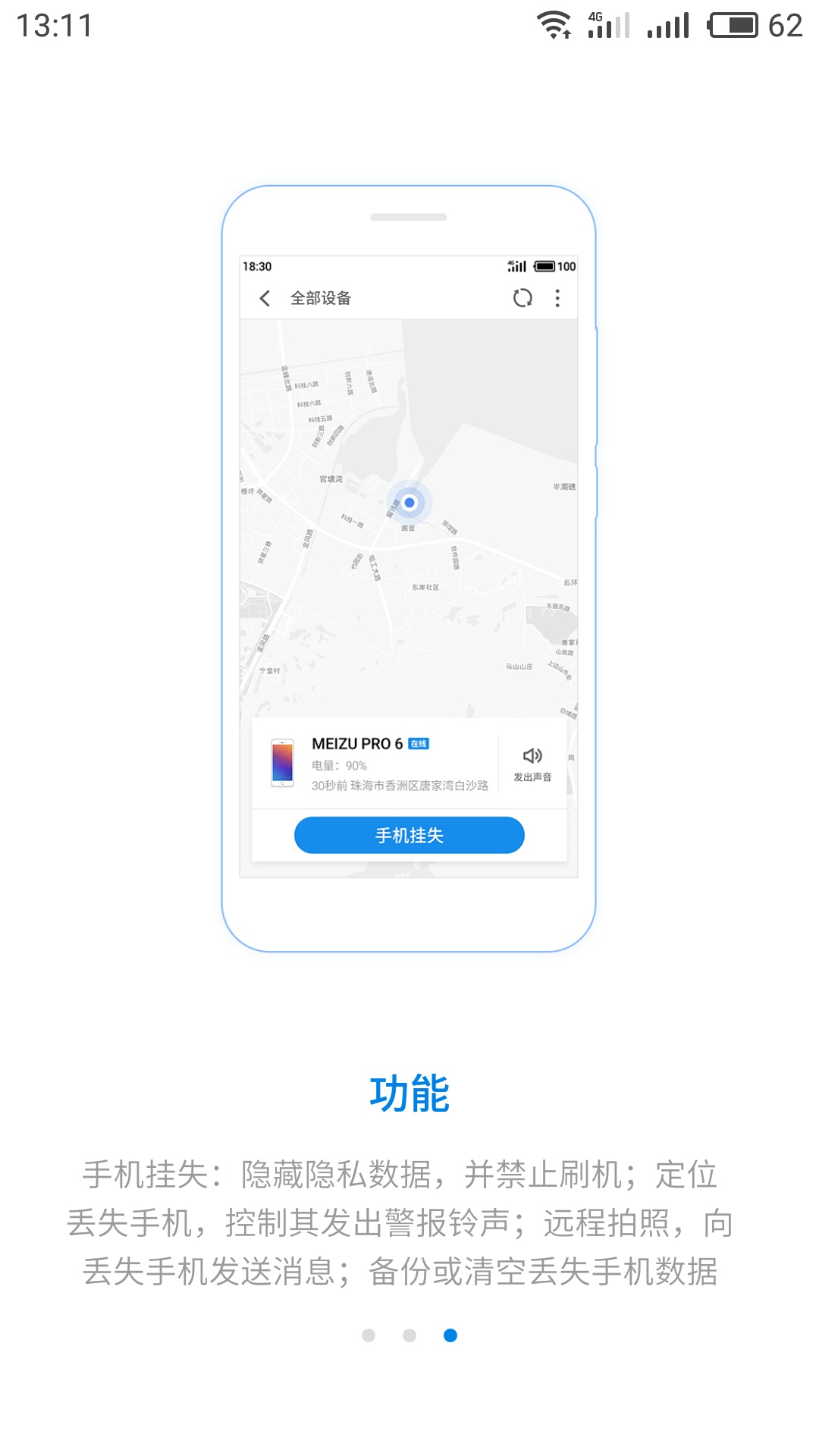Tap the battery indicator inside the preview screen
The height and width of the screenshot is (1456, 819).
[548, 265]
